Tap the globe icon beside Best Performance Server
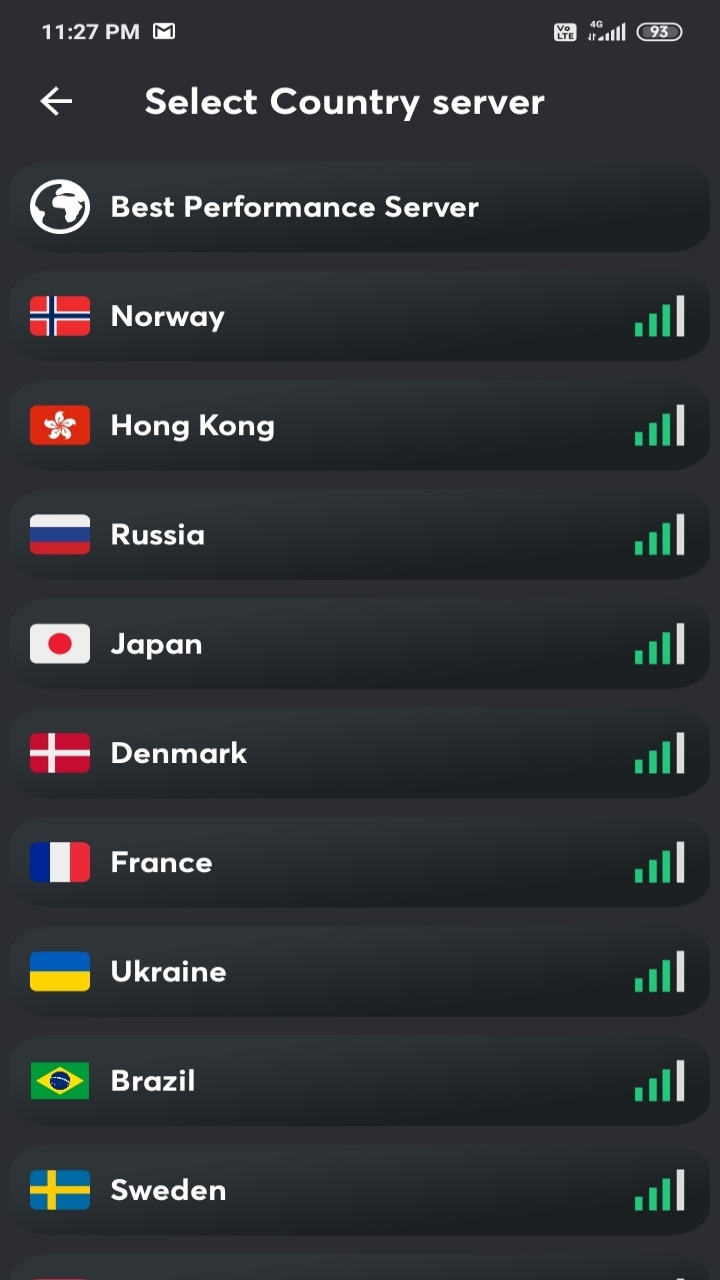720x1280 pixels. 60,207
